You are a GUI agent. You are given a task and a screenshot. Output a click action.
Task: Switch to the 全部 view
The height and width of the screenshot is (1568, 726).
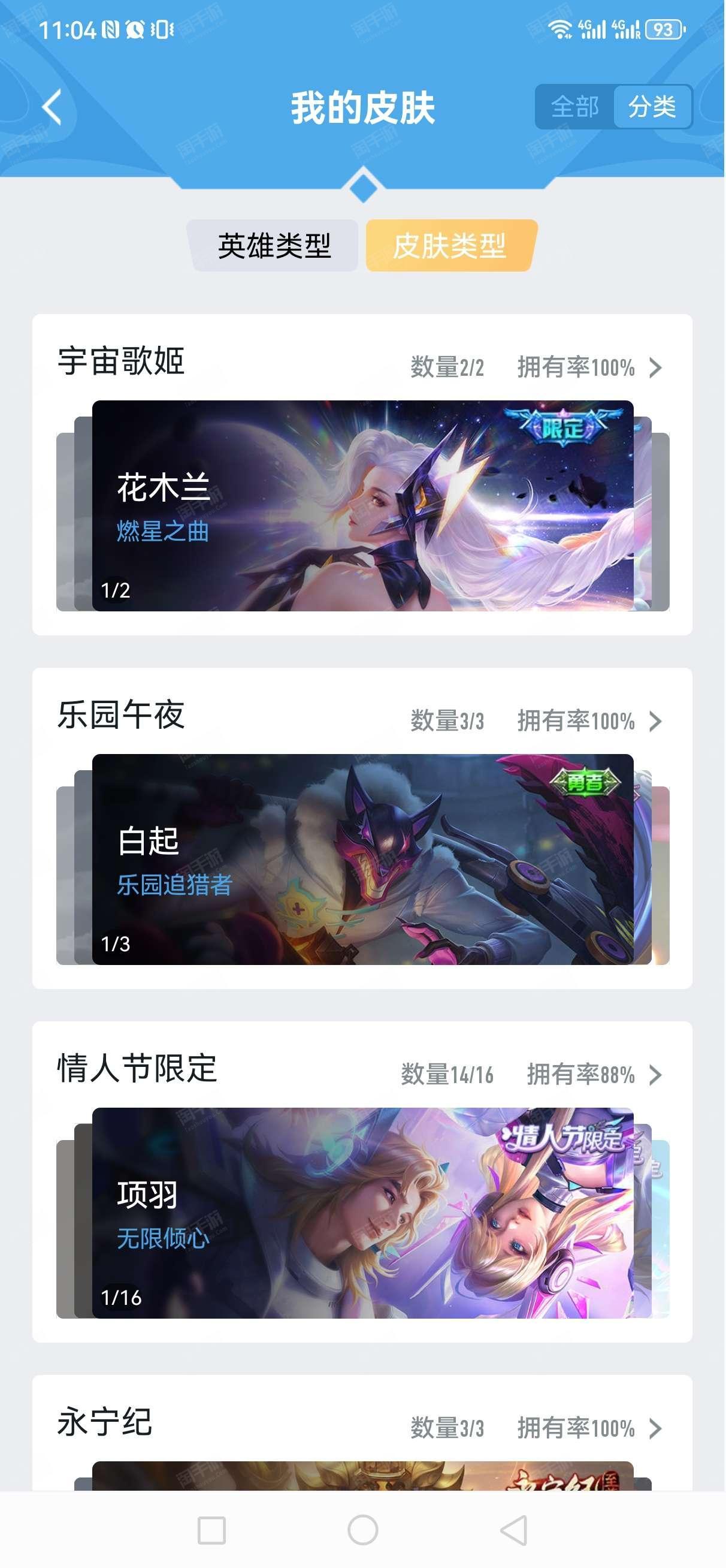tap(574, 107)
